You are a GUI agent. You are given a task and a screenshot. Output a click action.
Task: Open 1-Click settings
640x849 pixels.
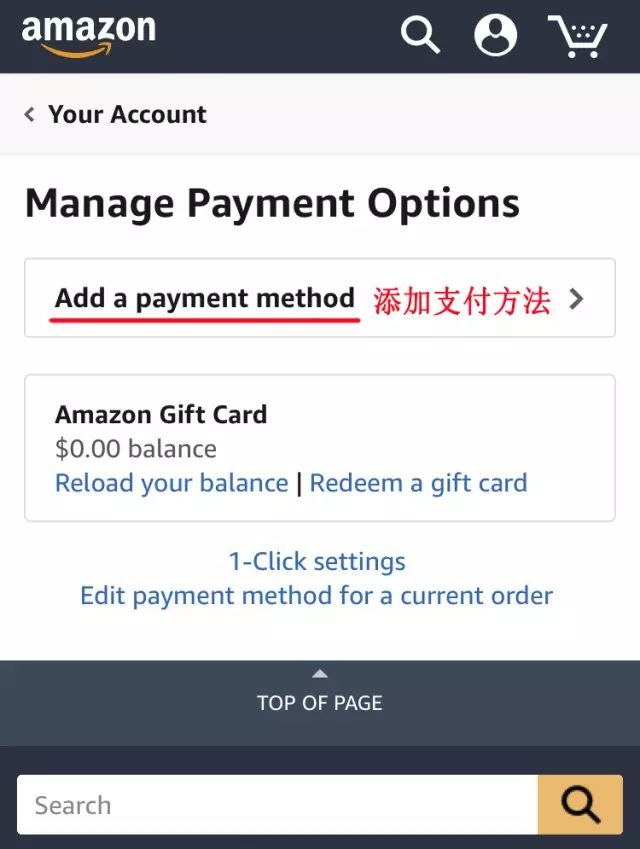[x=317, y=561]
